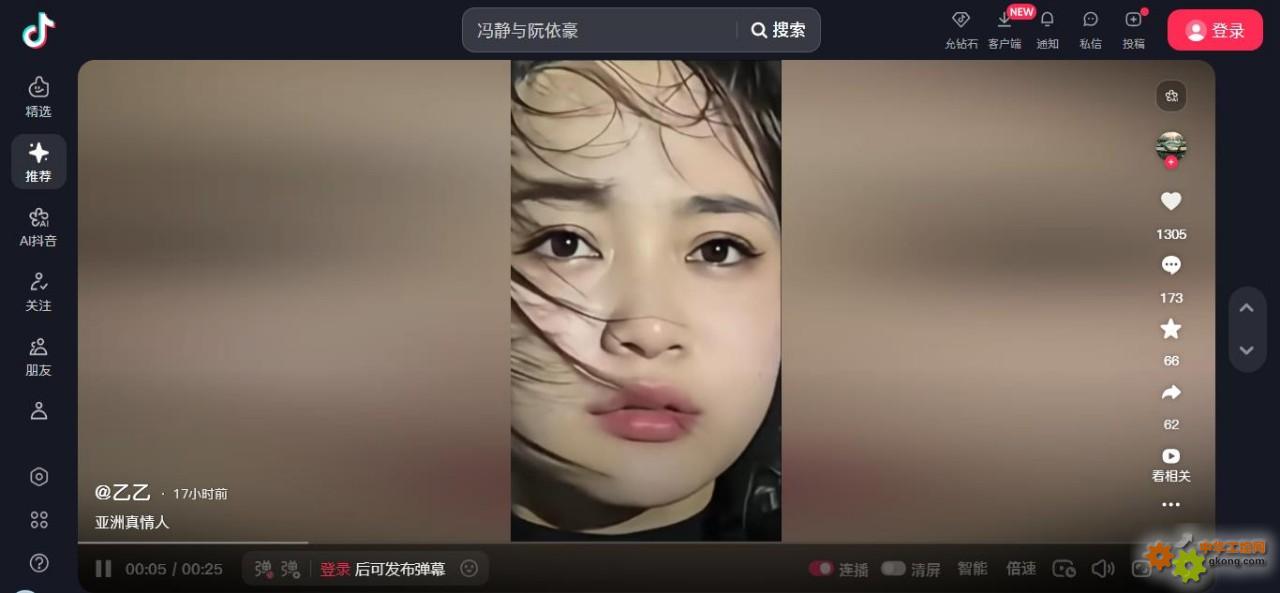Toggle the 连播 autoplay switch
The height and width of the screenshot is (593, 1280).
pyautogui.click(x=822, y=568)
